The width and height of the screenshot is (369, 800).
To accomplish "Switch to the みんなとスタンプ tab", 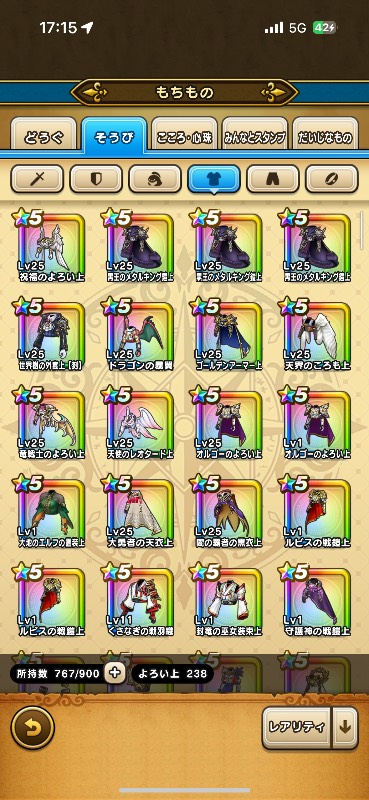I will (255, 137).
